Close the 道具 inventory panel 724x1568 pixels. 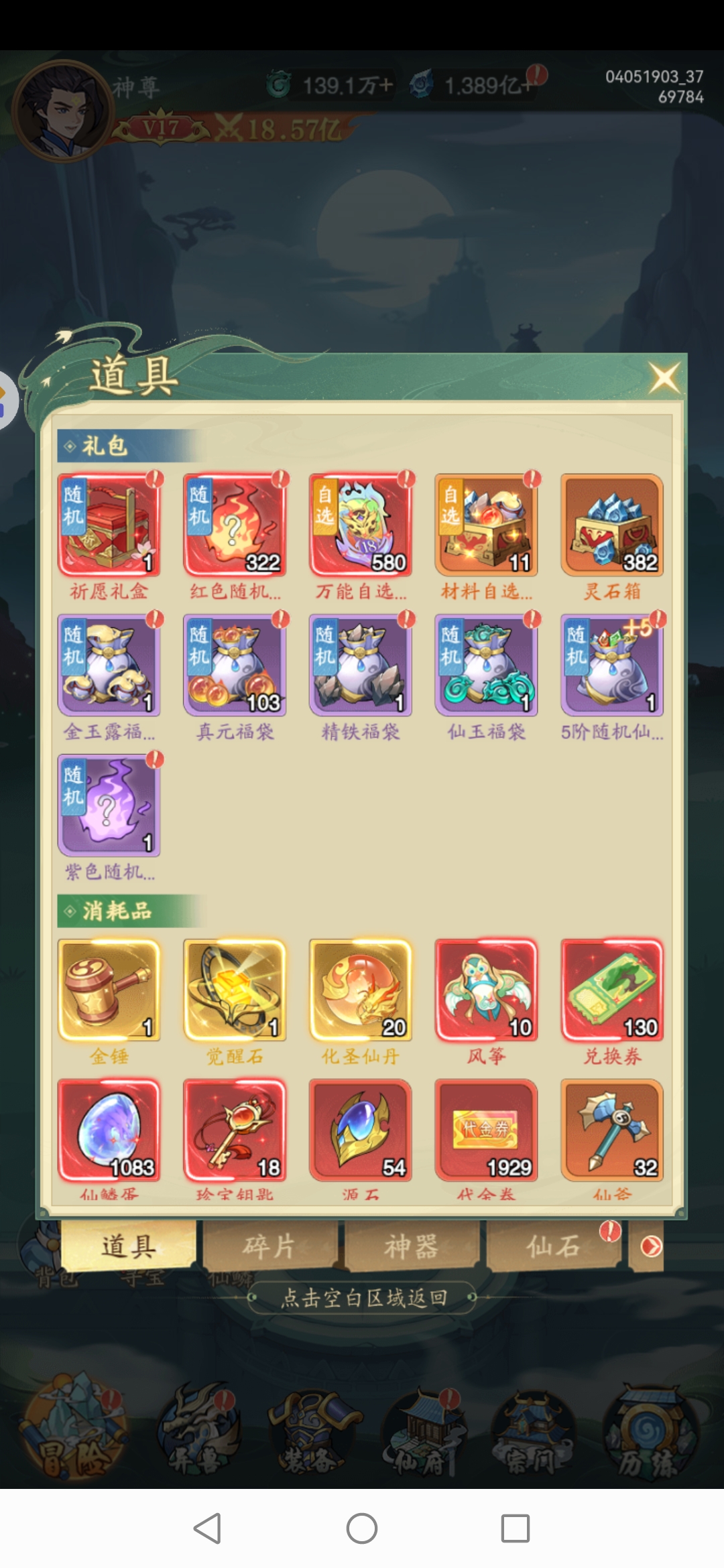tap(664, 379)
